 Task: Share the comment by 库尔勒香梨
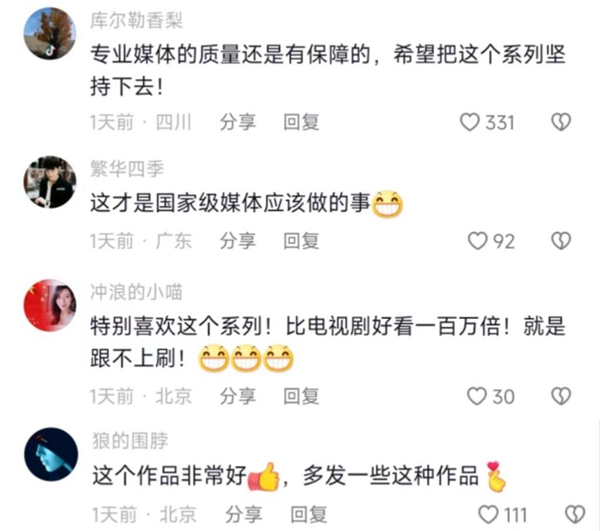237,122
